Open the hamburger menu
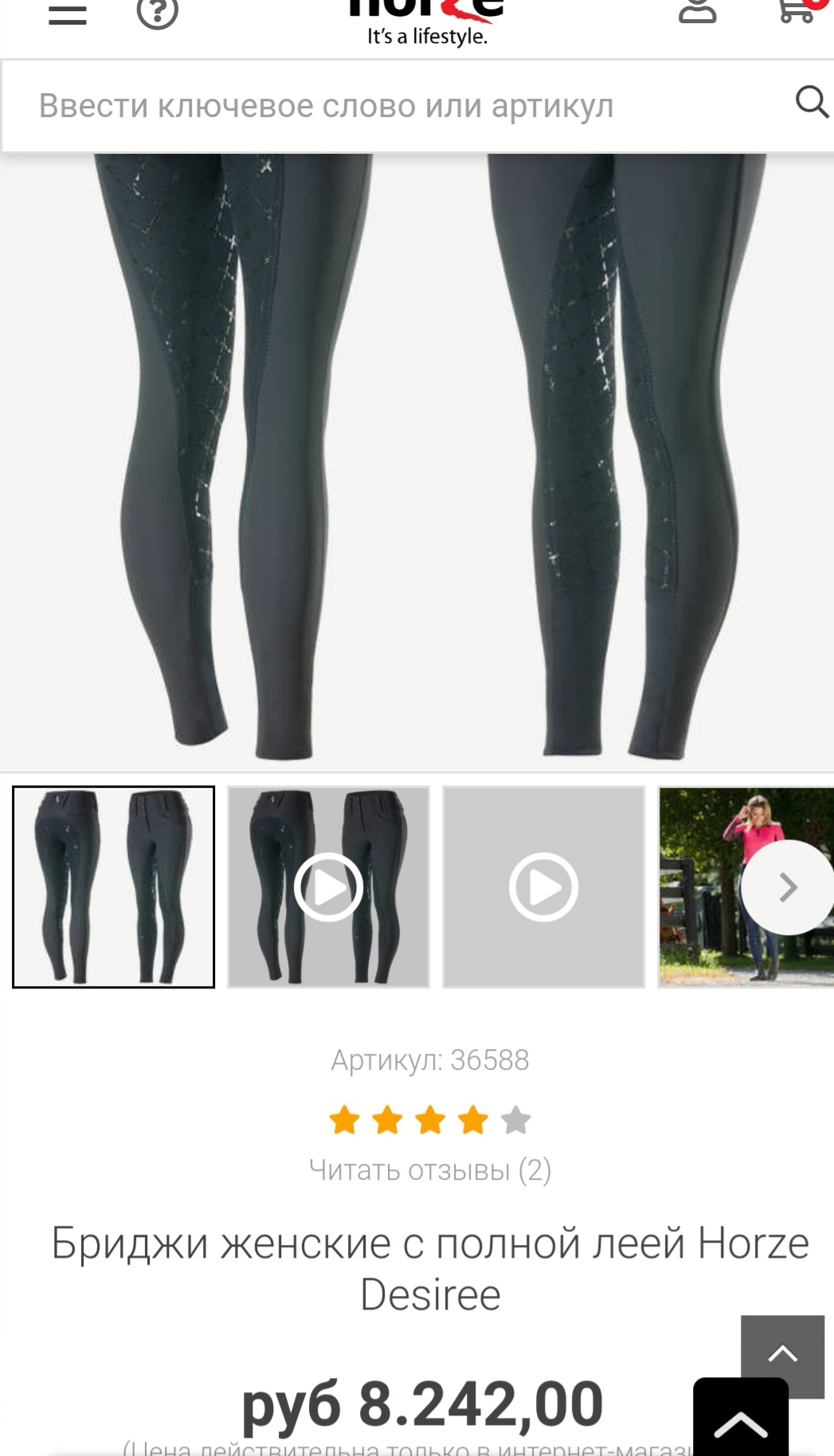This screenshot has width=834, height=1456. pyautogui.click(x=67, y=14)
